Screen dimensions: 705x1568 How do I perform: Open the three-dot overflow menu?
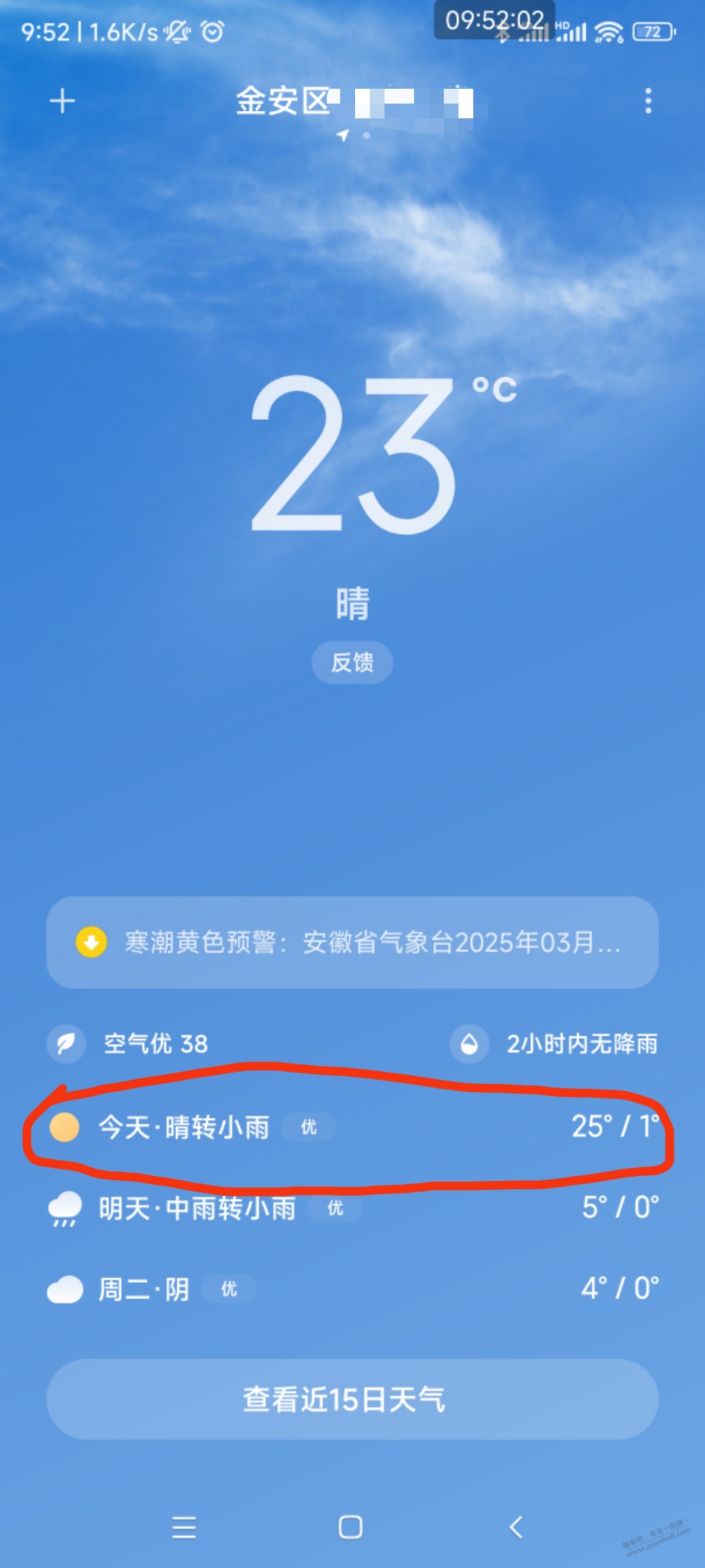(648, 101)
